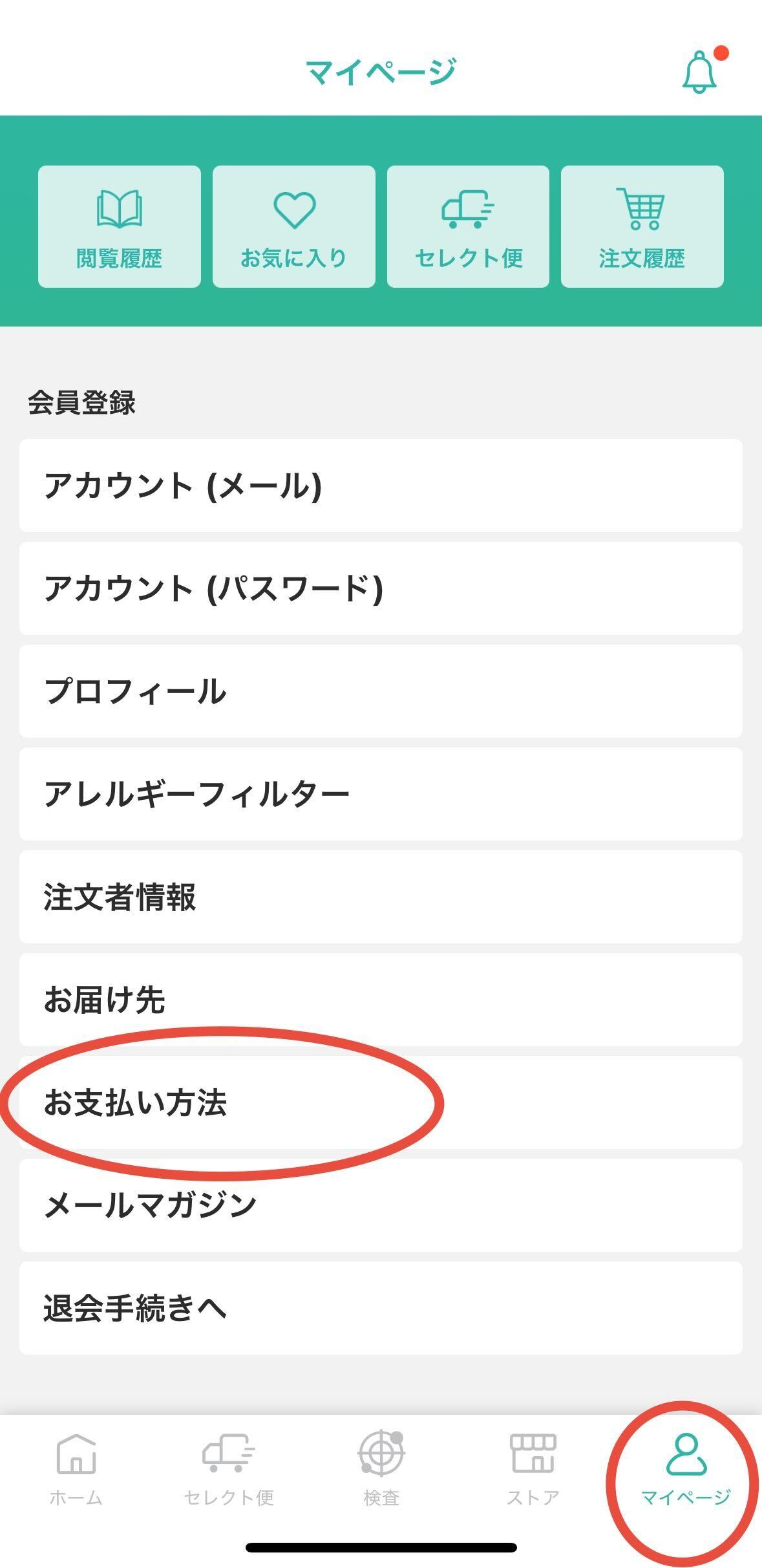Open お気に入り favorites
The width and height of the screenshot is (762, 1568).
click(x=294, y=226)
